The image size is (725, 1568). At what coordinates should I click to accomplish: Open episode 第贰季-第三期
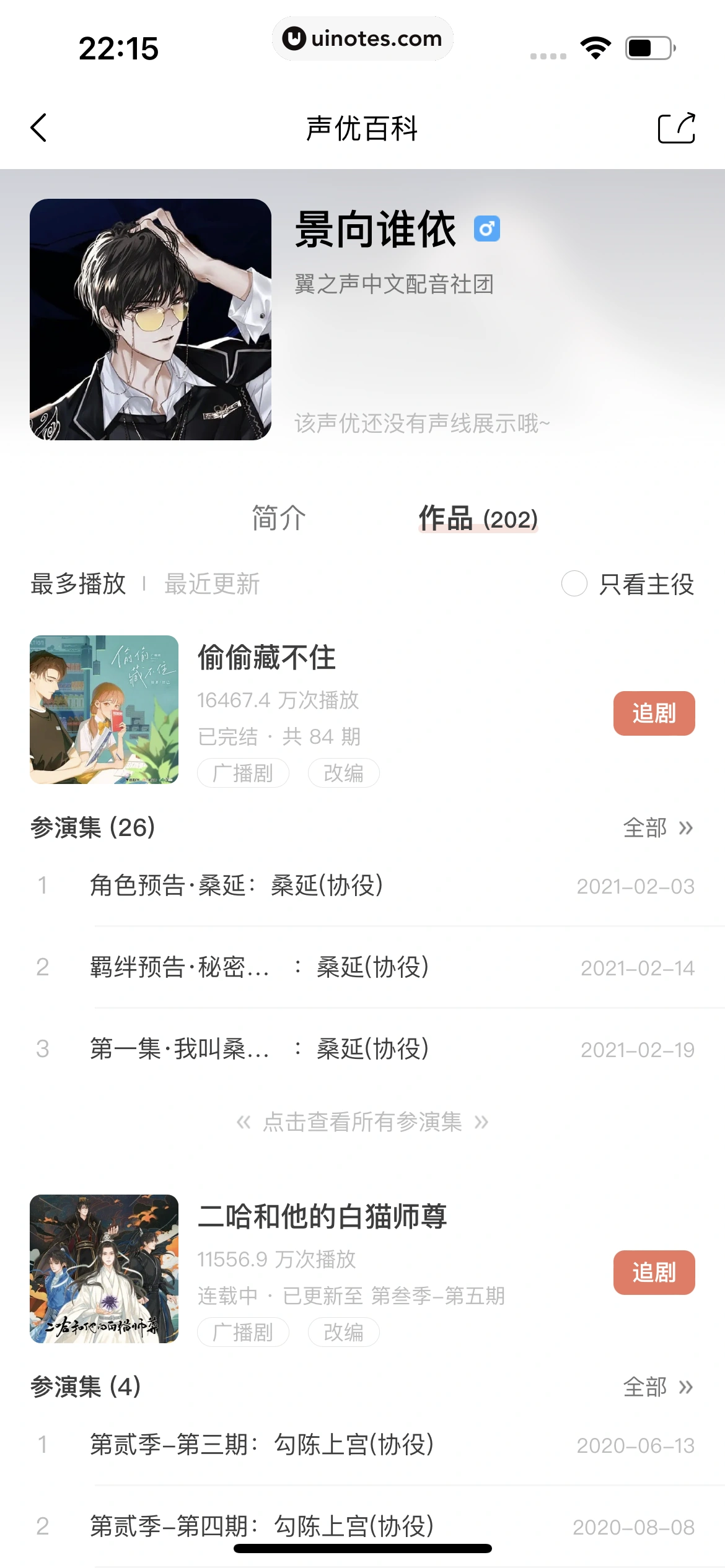[261, 1445]
